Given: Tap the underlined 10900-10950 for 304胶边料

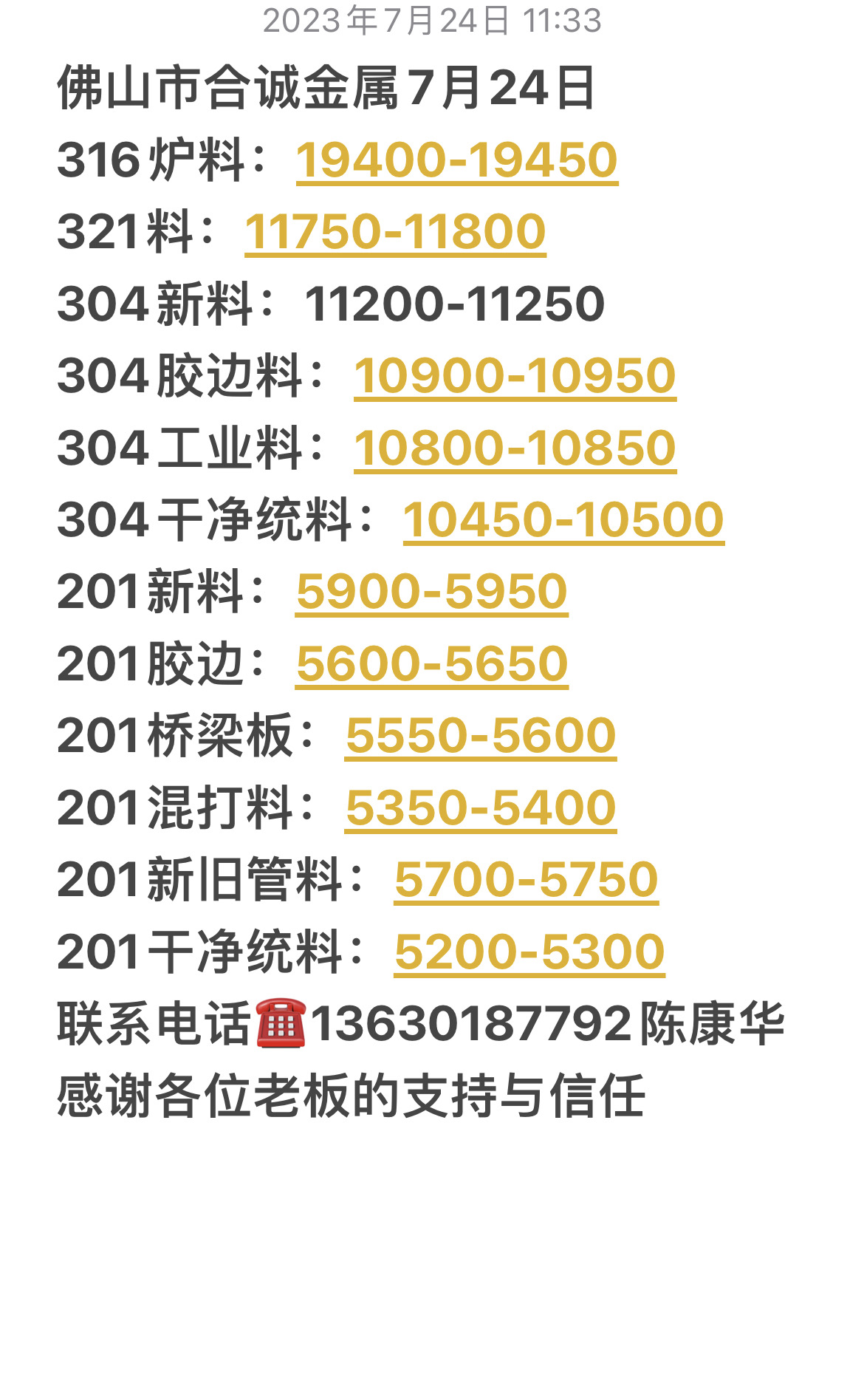Looking at the screenshot, I should click(x=515, y=376).
